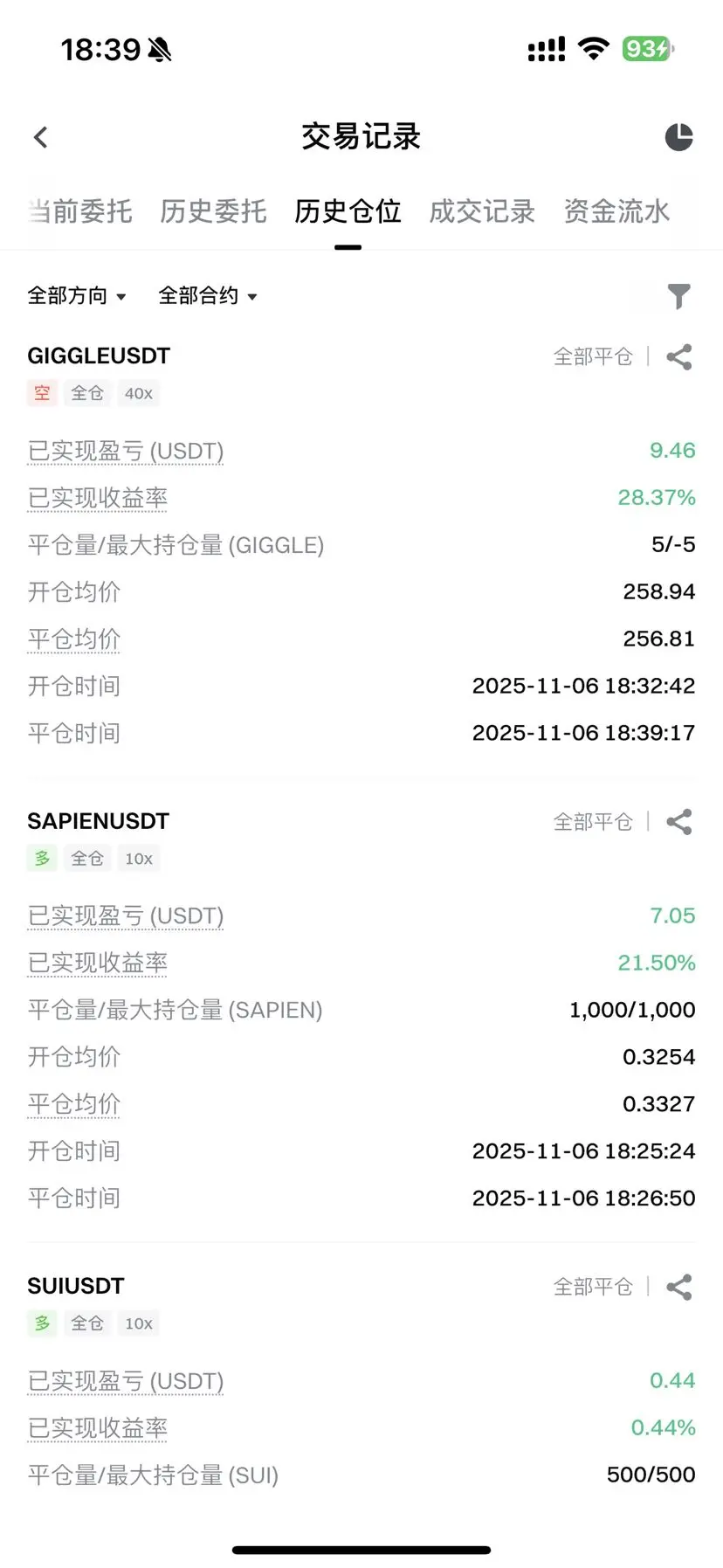
Task: Tap 平仓均价 under GIGGLEUSDT
Action: [74, 639]
